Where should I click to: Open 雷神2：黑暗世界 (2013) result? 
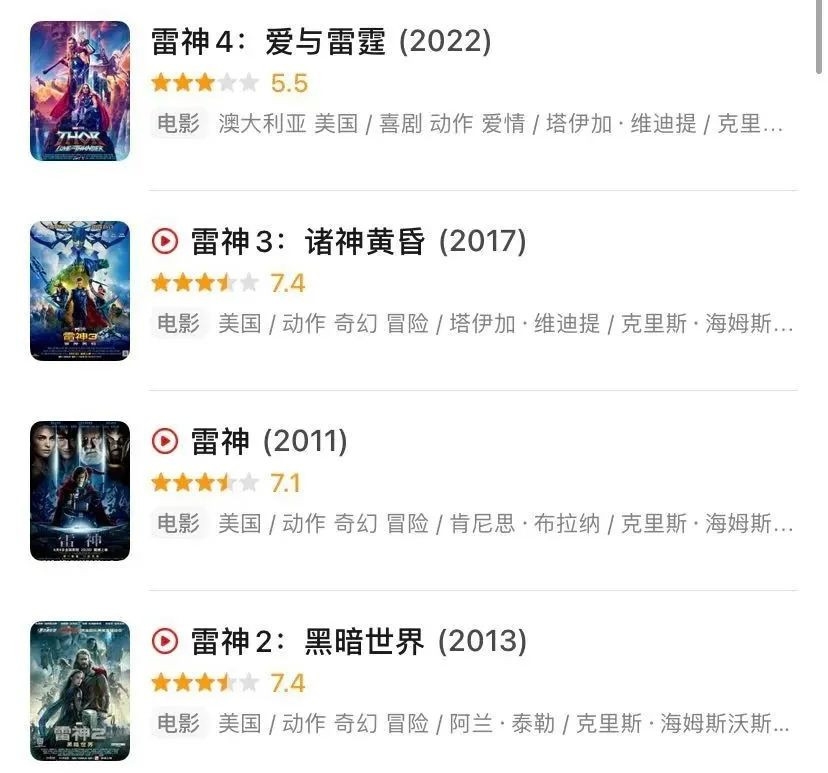[x=358, y=642]
